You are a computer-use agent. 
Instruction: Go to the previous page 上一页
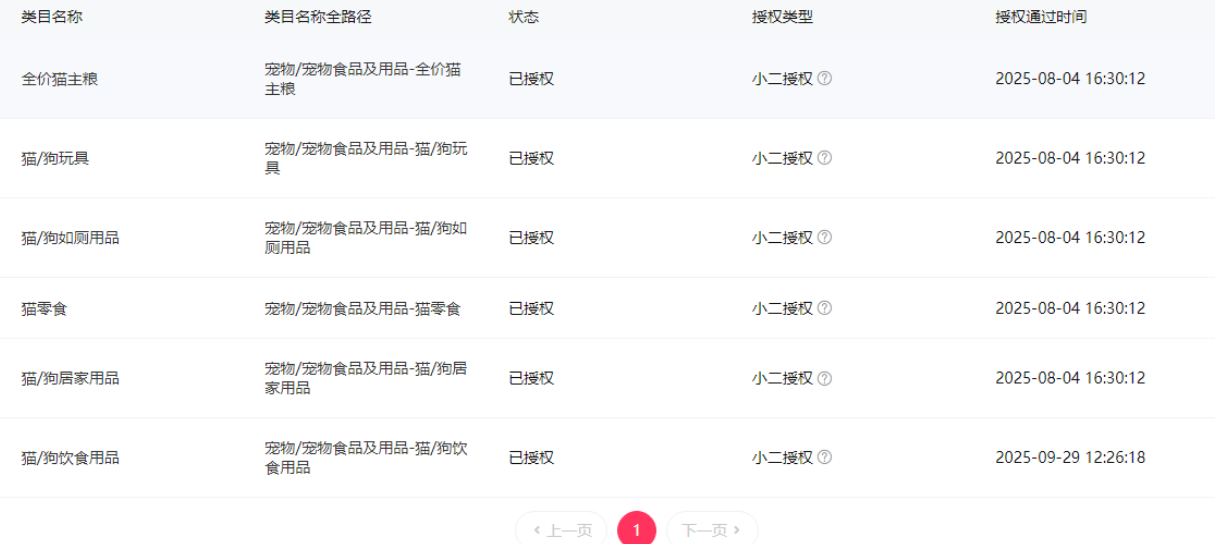pos(562,530)
